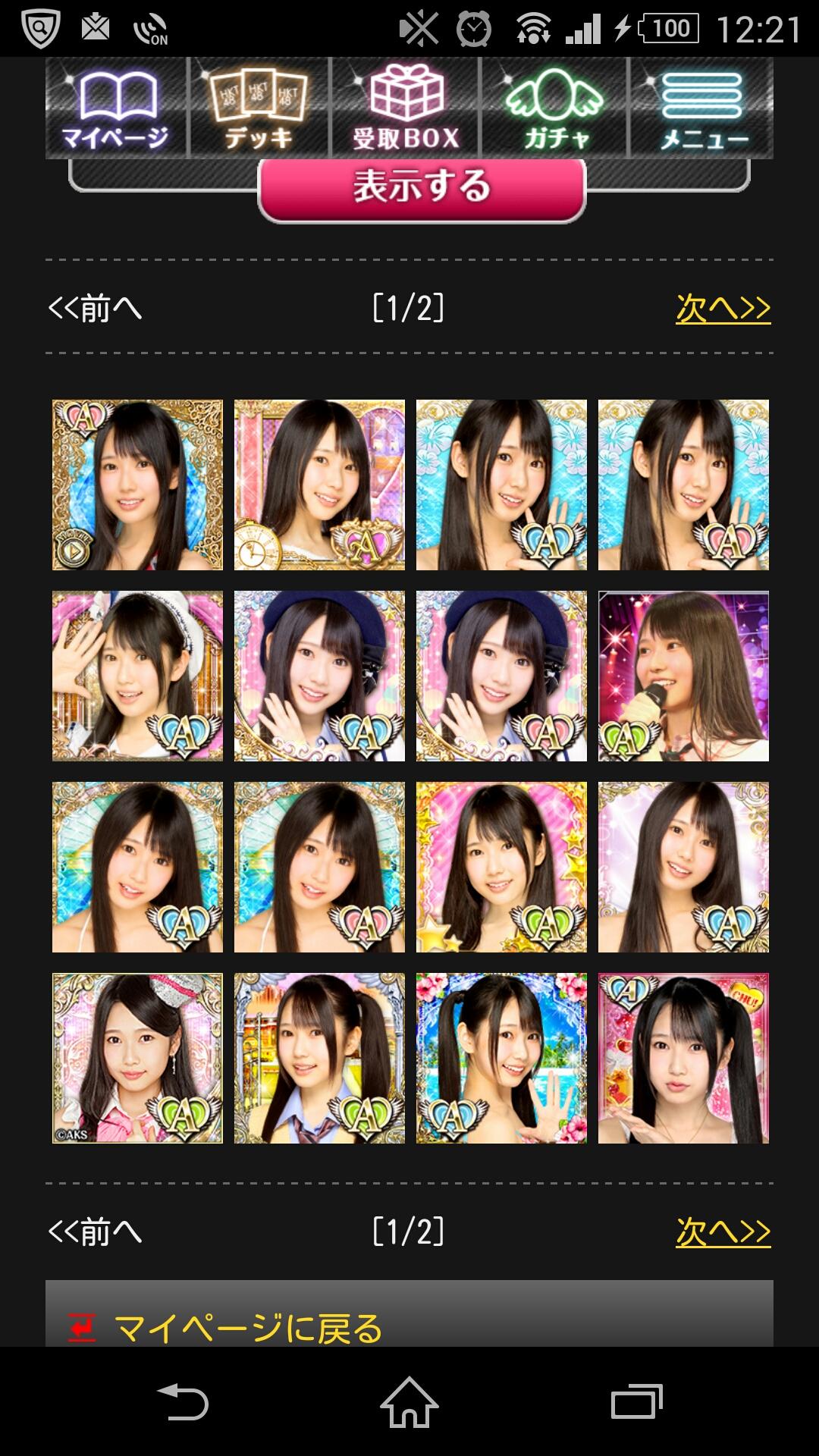
Task: Tap the bottom 次へ>> link
Action: 723,1232
